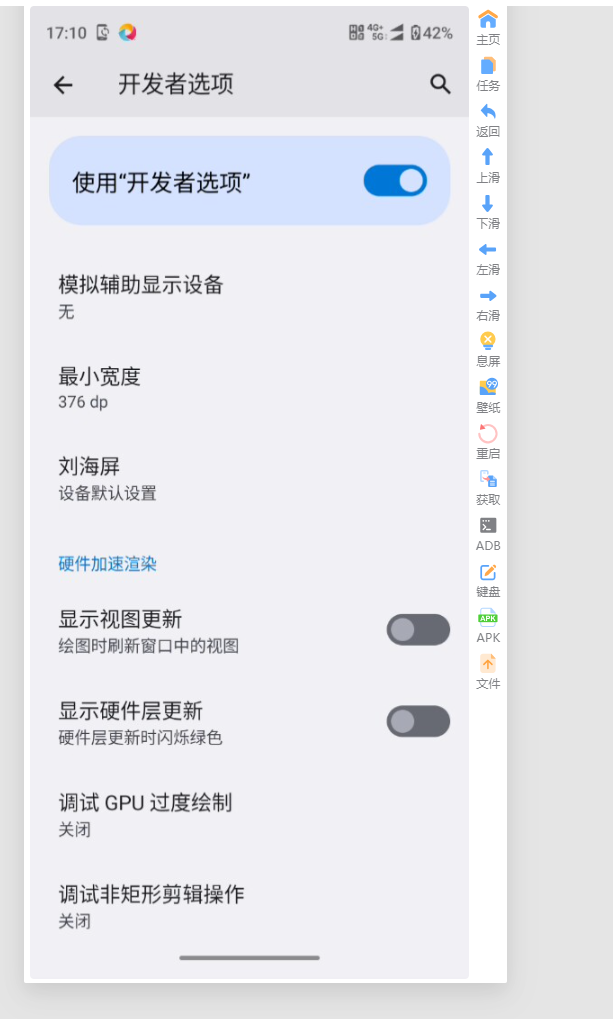Tap the 返回 back button in sidebar
The image size is (613, 1019).
[x=488, y=119]
